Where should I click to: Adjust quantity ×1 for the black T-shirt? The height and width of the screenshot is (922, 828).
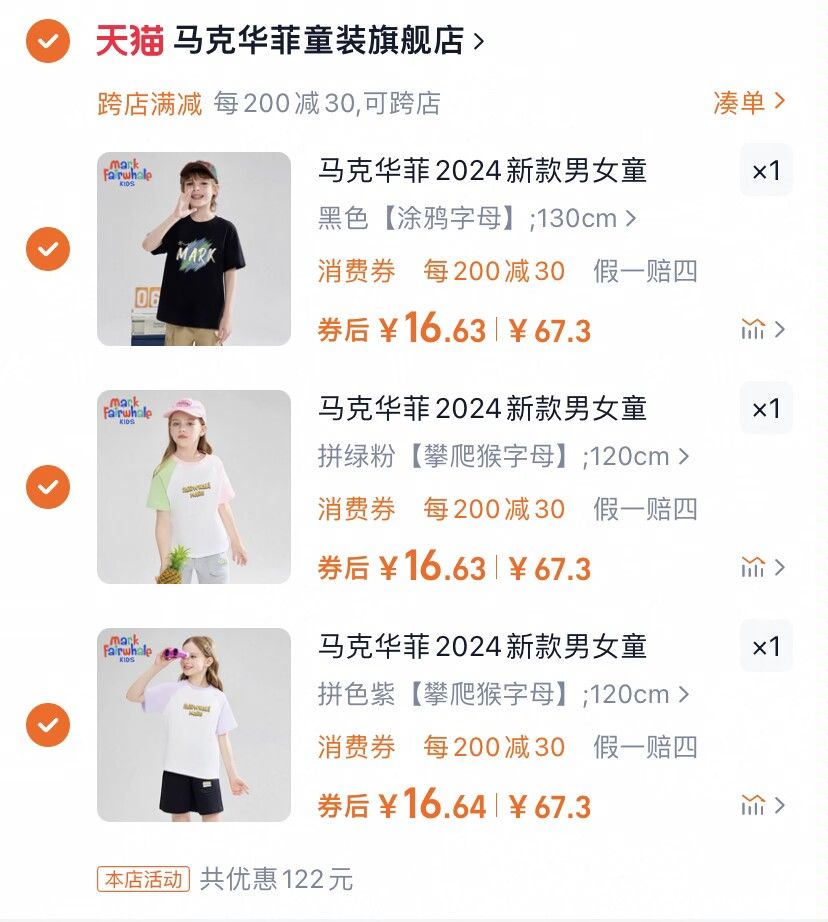point(766,171)
